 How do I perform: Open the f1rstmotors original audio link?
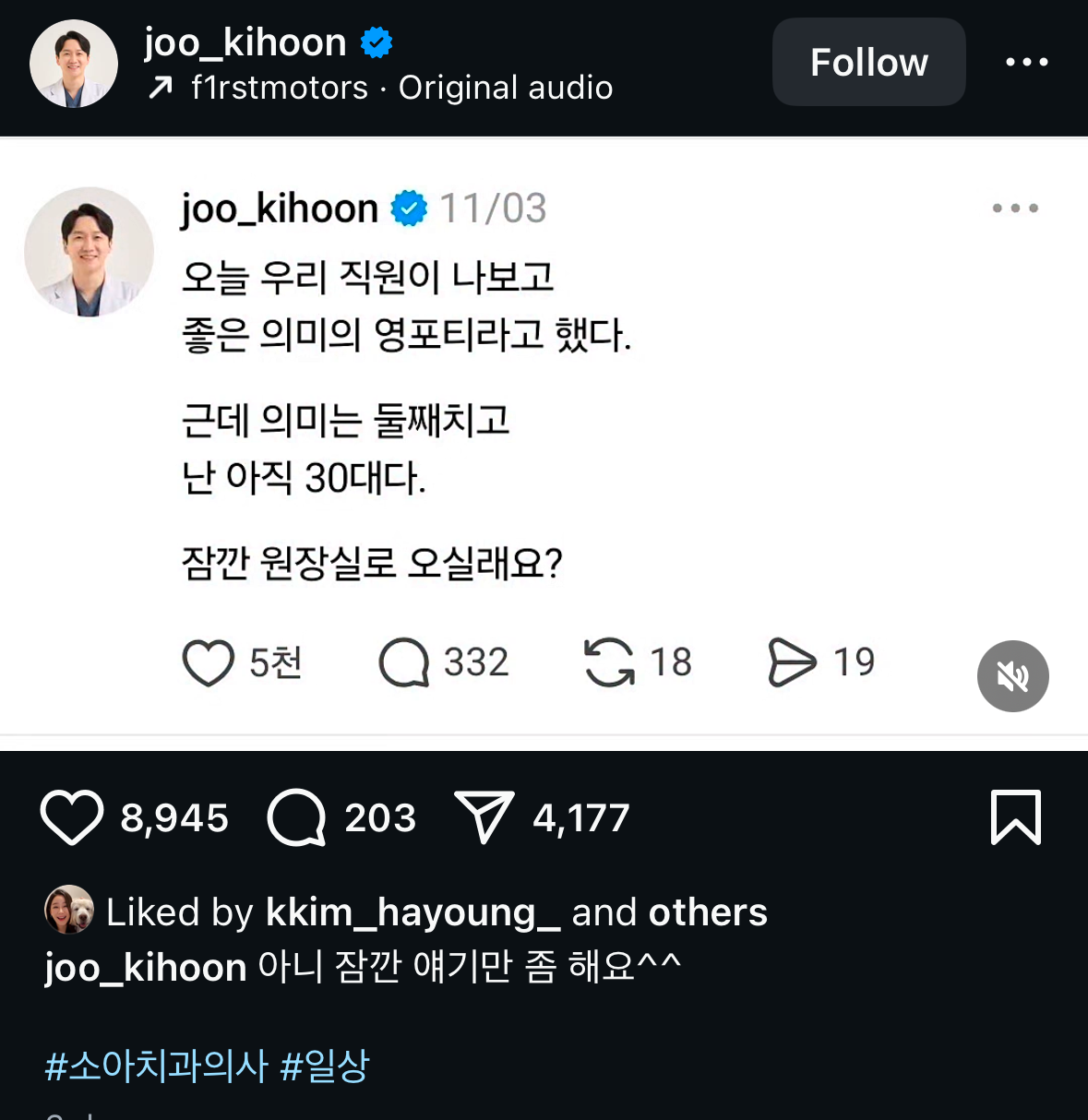tap(401, 89)
